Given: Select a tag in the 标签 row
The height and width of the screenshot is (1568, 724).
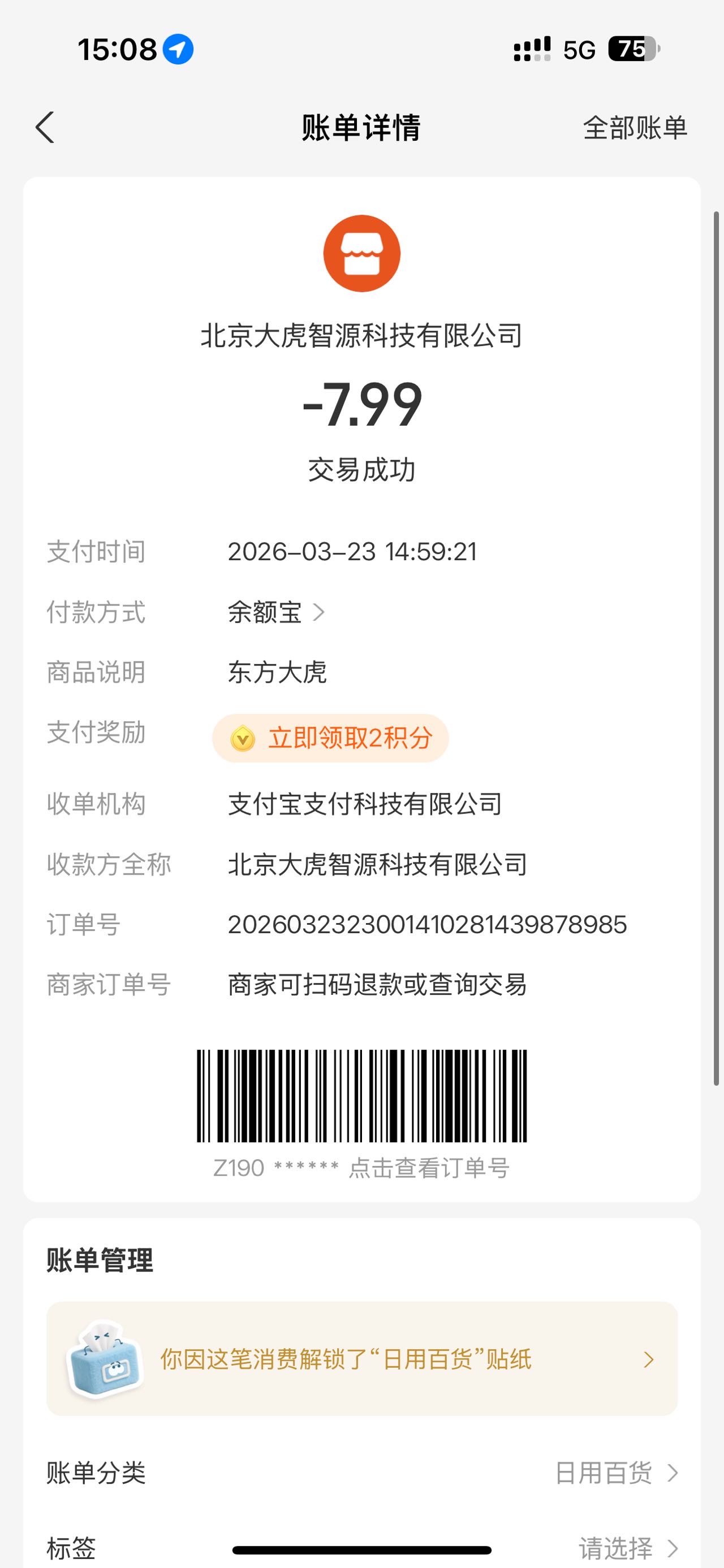Looking at the screenshot, I should [361, 1547].
